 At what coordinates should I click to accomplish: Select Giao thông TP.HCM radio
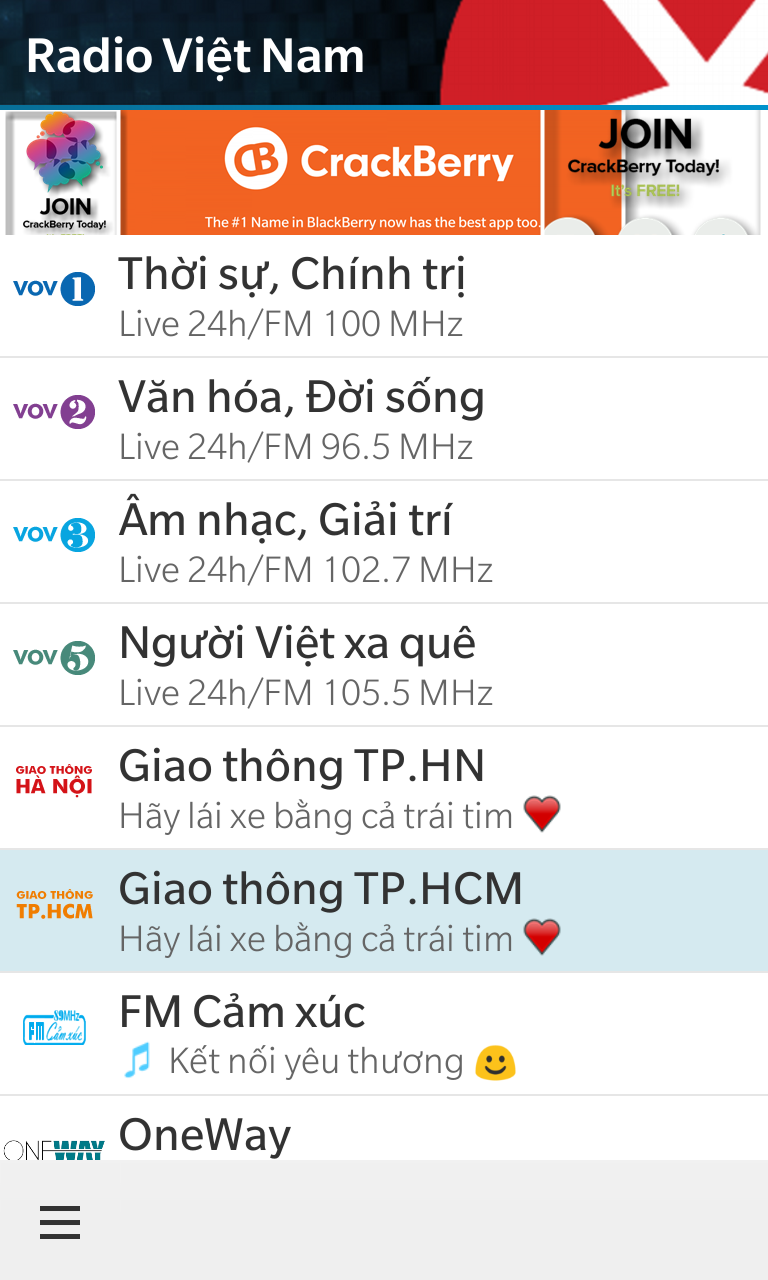[x=384, y=911]
